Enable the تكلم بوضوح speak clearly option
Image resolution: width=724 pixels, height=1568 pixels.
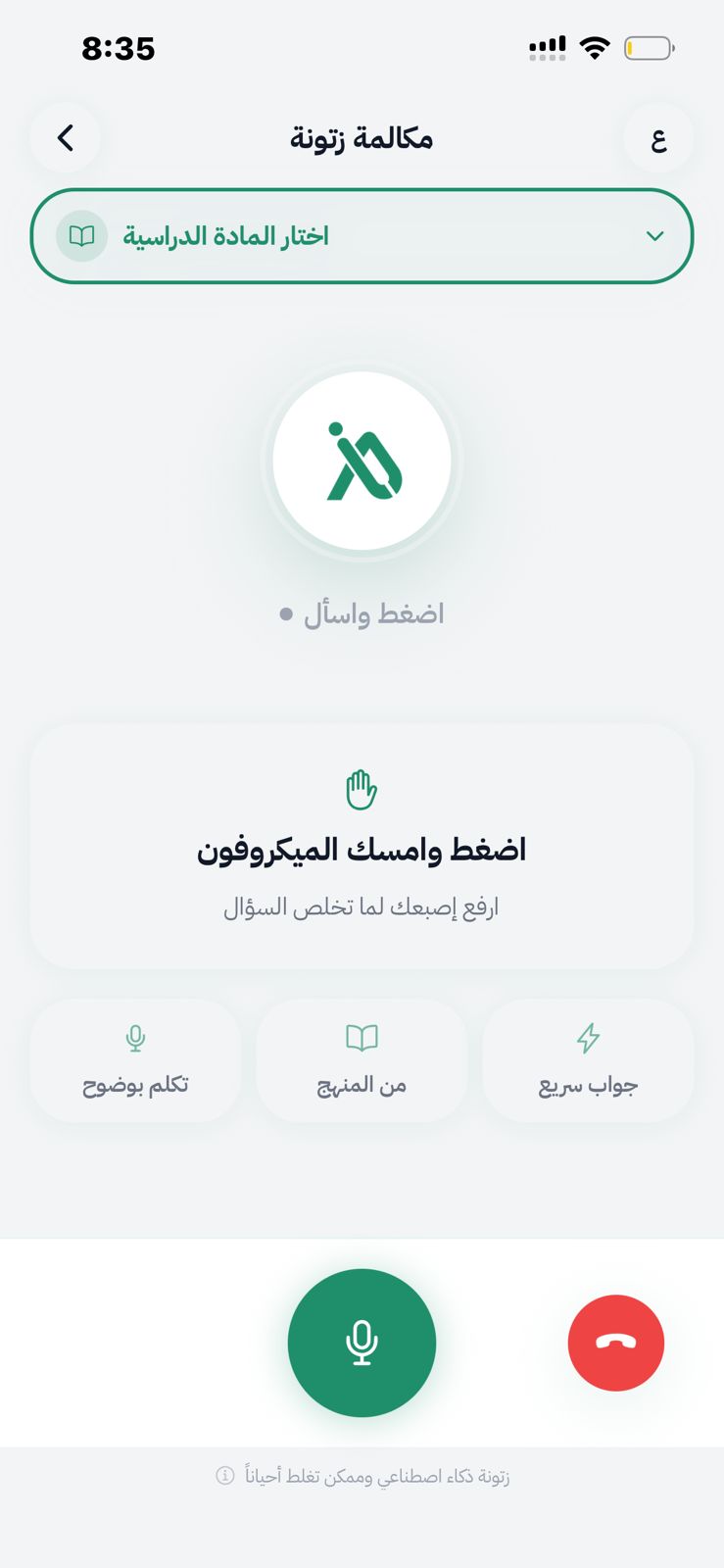click(x=134, y=1061)
